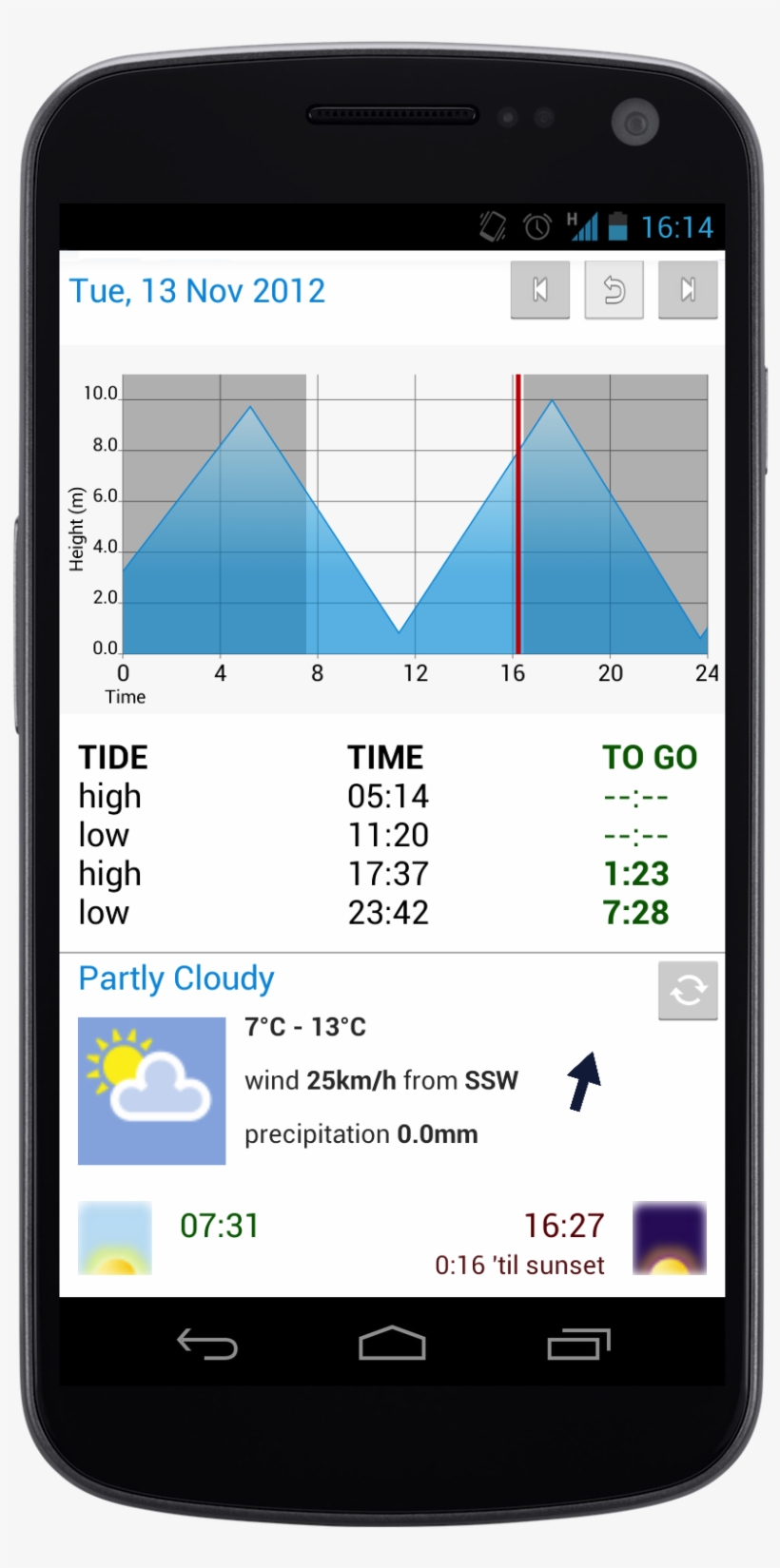This screenshot has height=1568, width=780.
Task: Open the sunrise icon thumbnail
Action: 114,1238
